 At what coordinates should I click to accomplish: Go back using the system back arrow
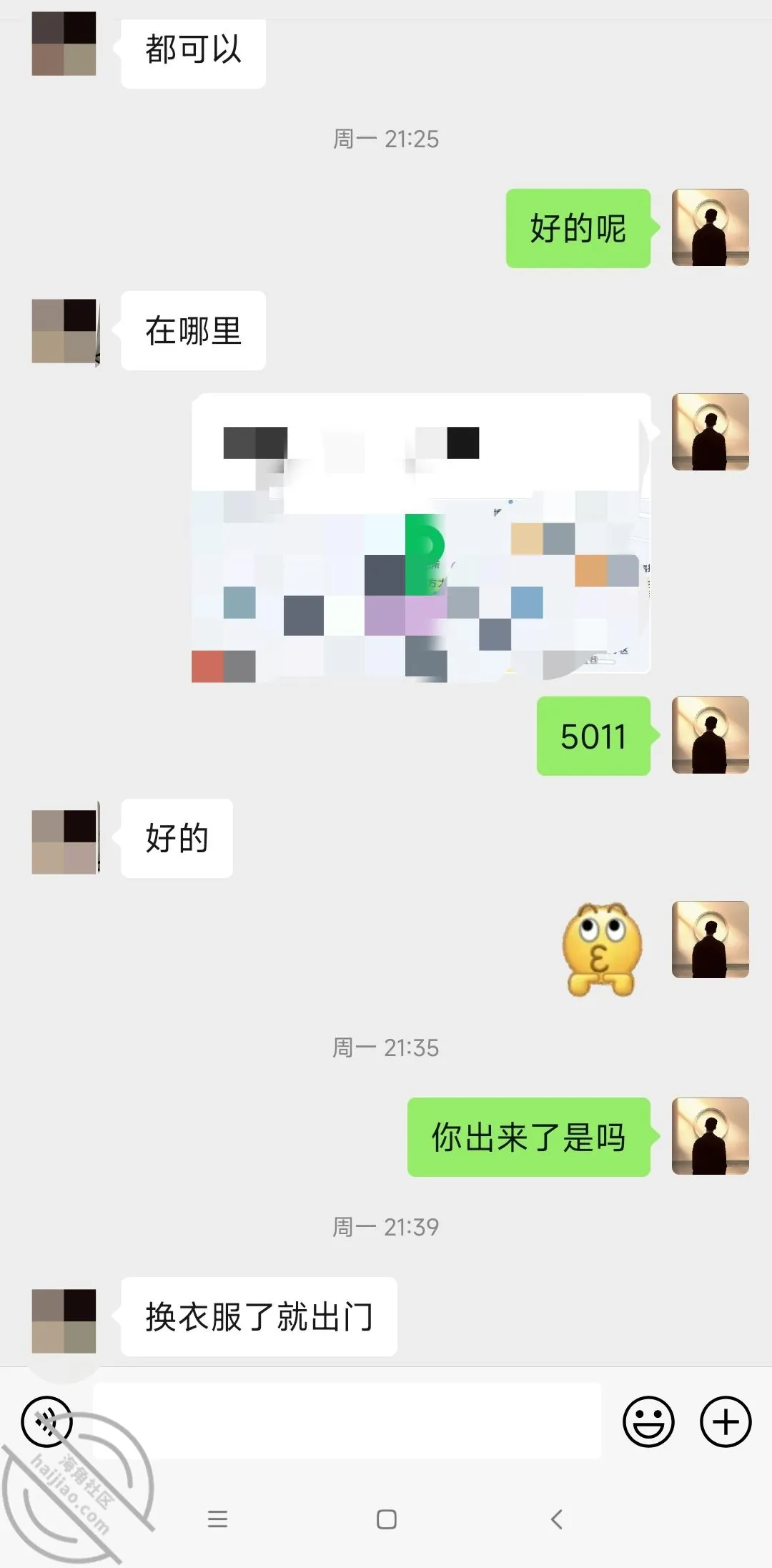(x=557, y=1519)
